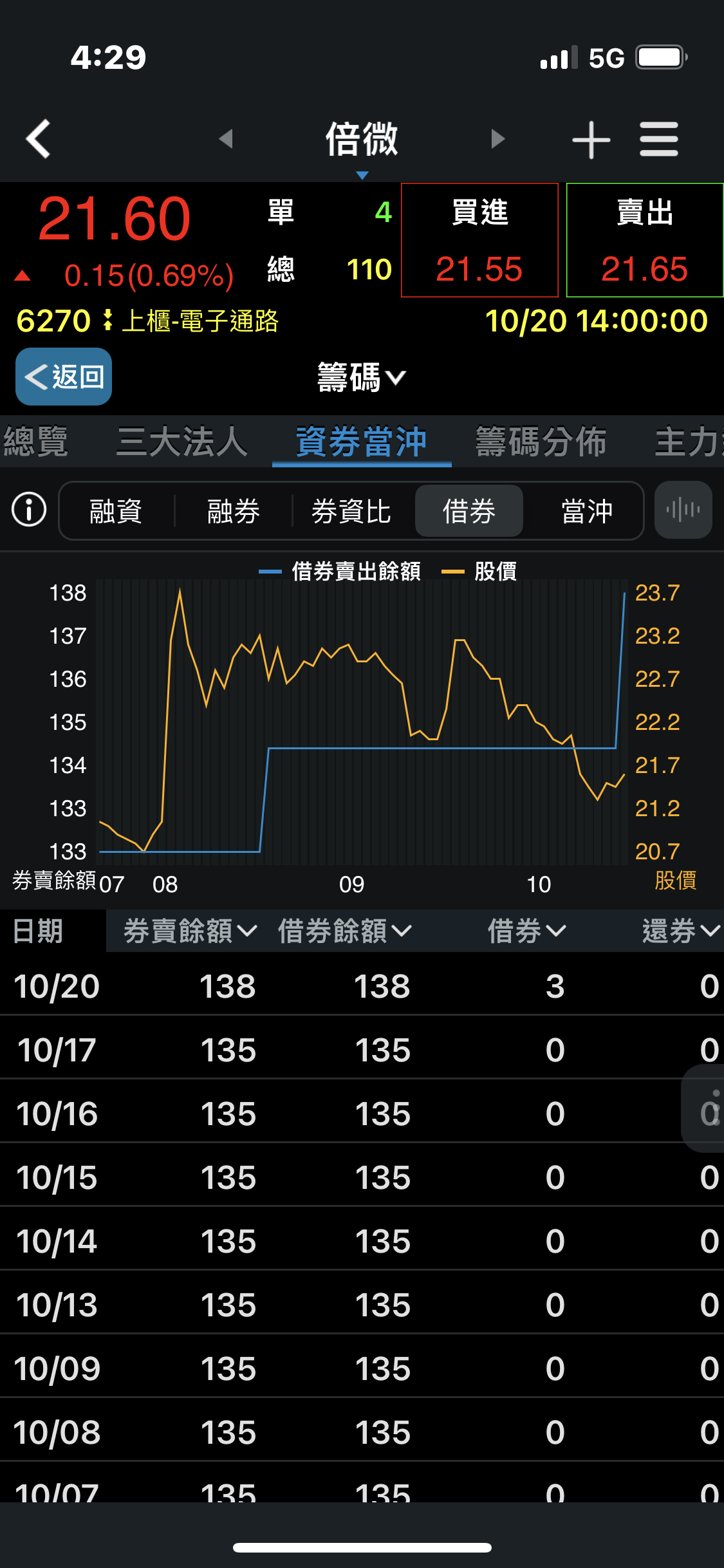This screenshot has width=724, height=1568.
Task: Tap the 買進 buy price box
Action: click(x=479, y=240)
